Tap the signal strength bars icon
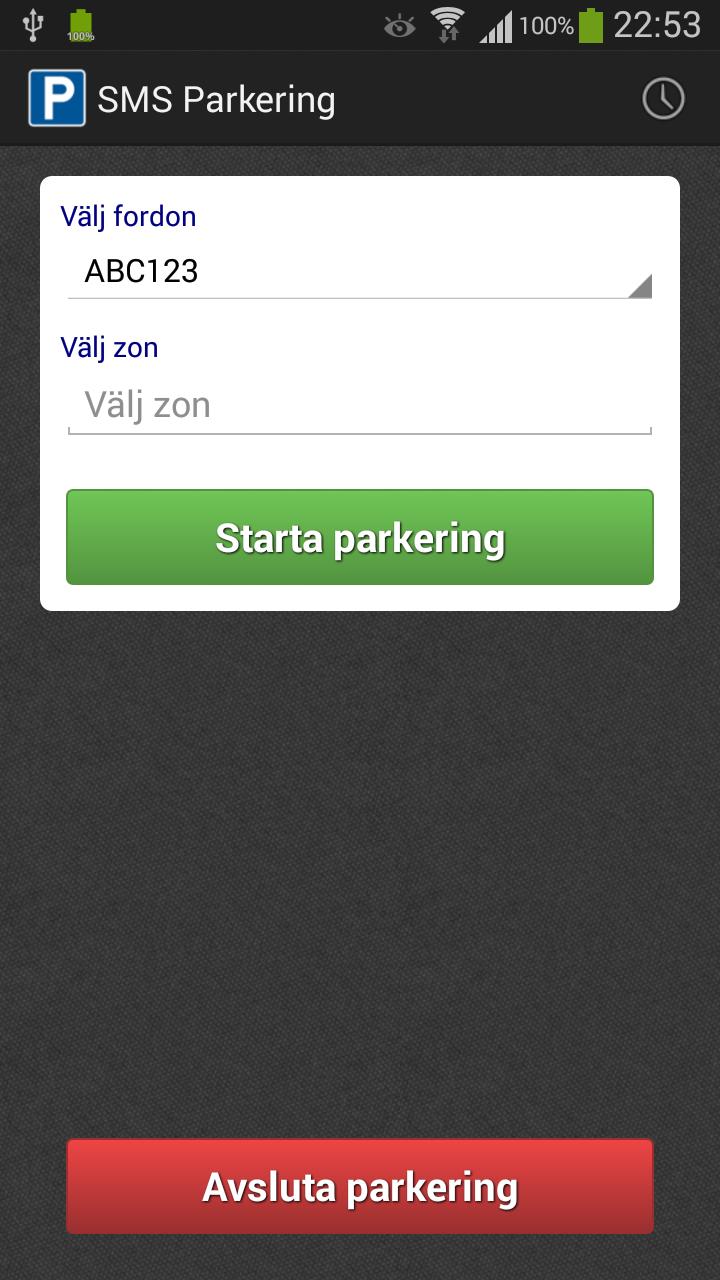 coord(499,26)
